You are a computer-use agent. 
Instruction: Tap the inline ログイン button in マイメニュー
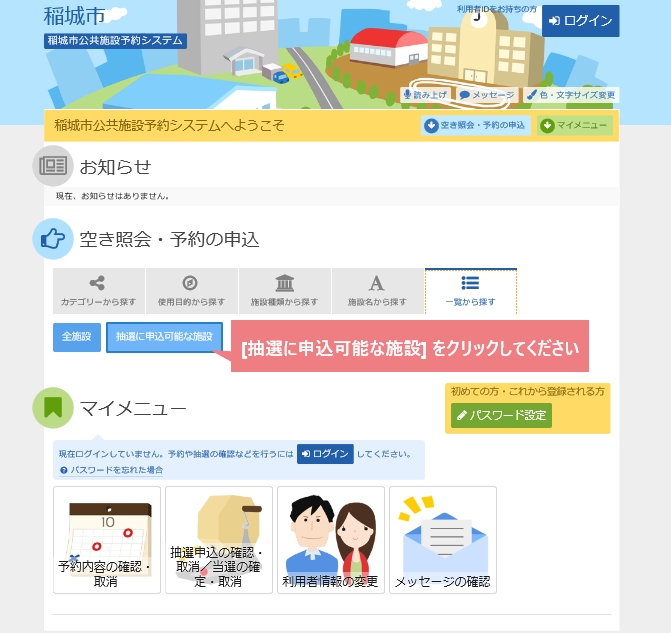[x=325, y=454]
